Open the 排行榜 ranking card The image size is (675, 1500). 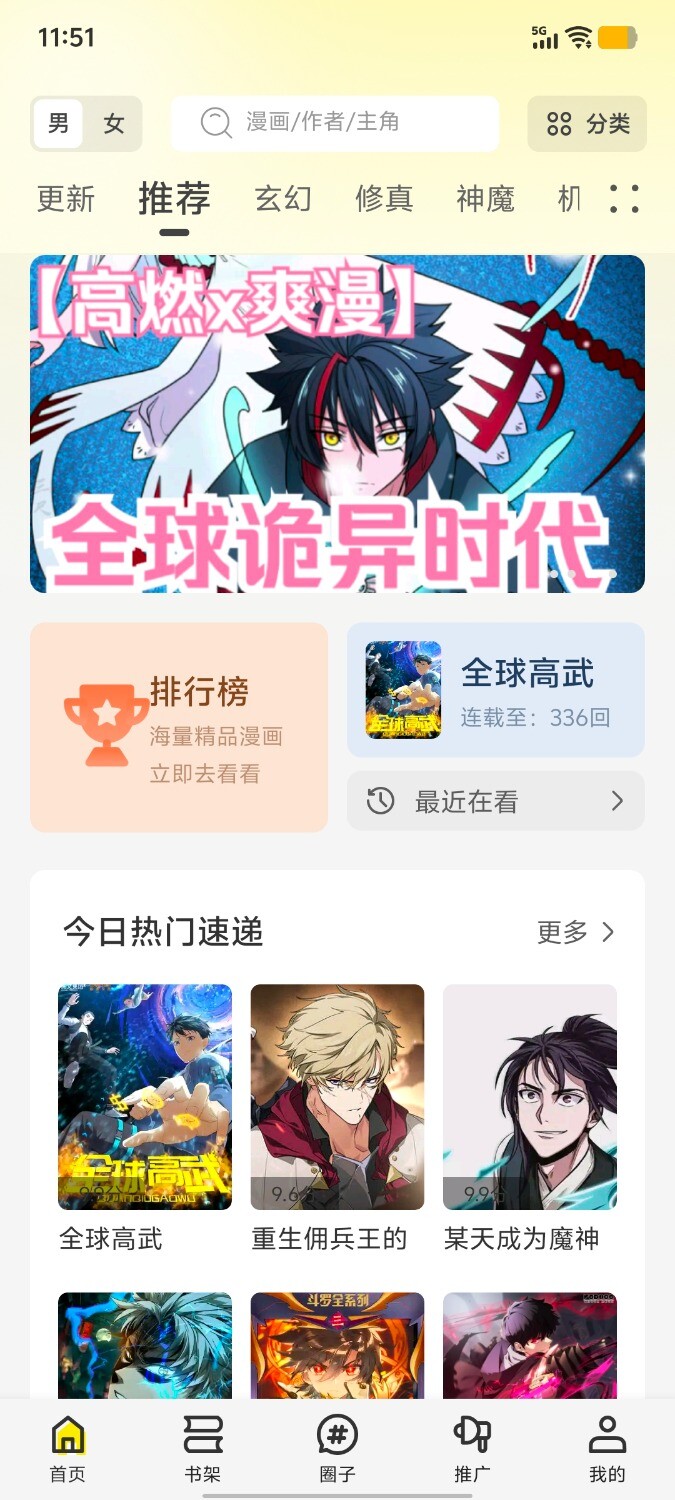click(179, 727)
